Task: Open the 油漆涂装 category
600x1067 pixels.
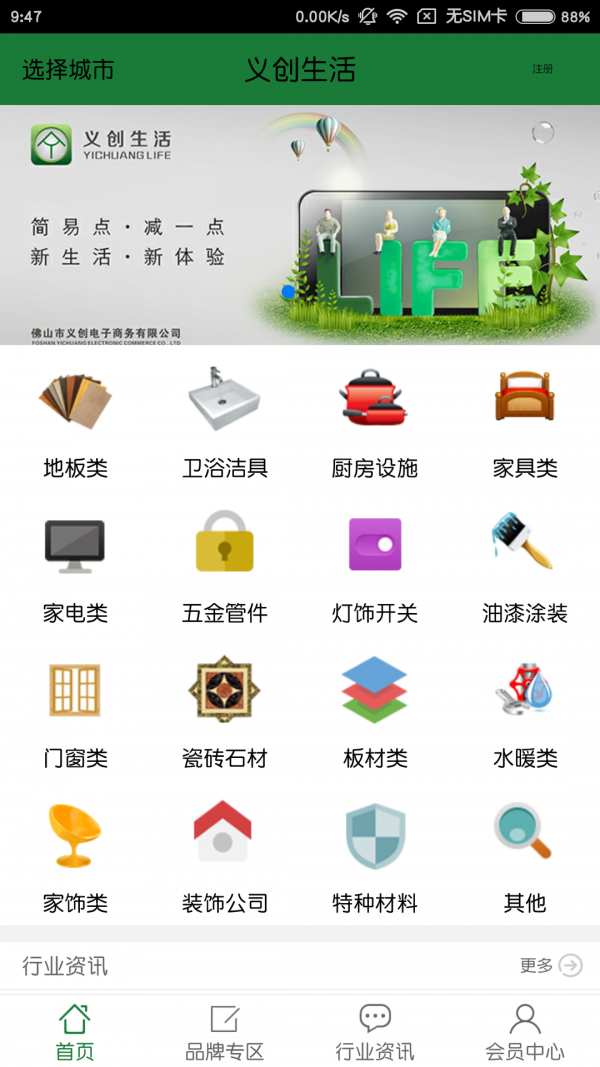Action: pos(524,567)
